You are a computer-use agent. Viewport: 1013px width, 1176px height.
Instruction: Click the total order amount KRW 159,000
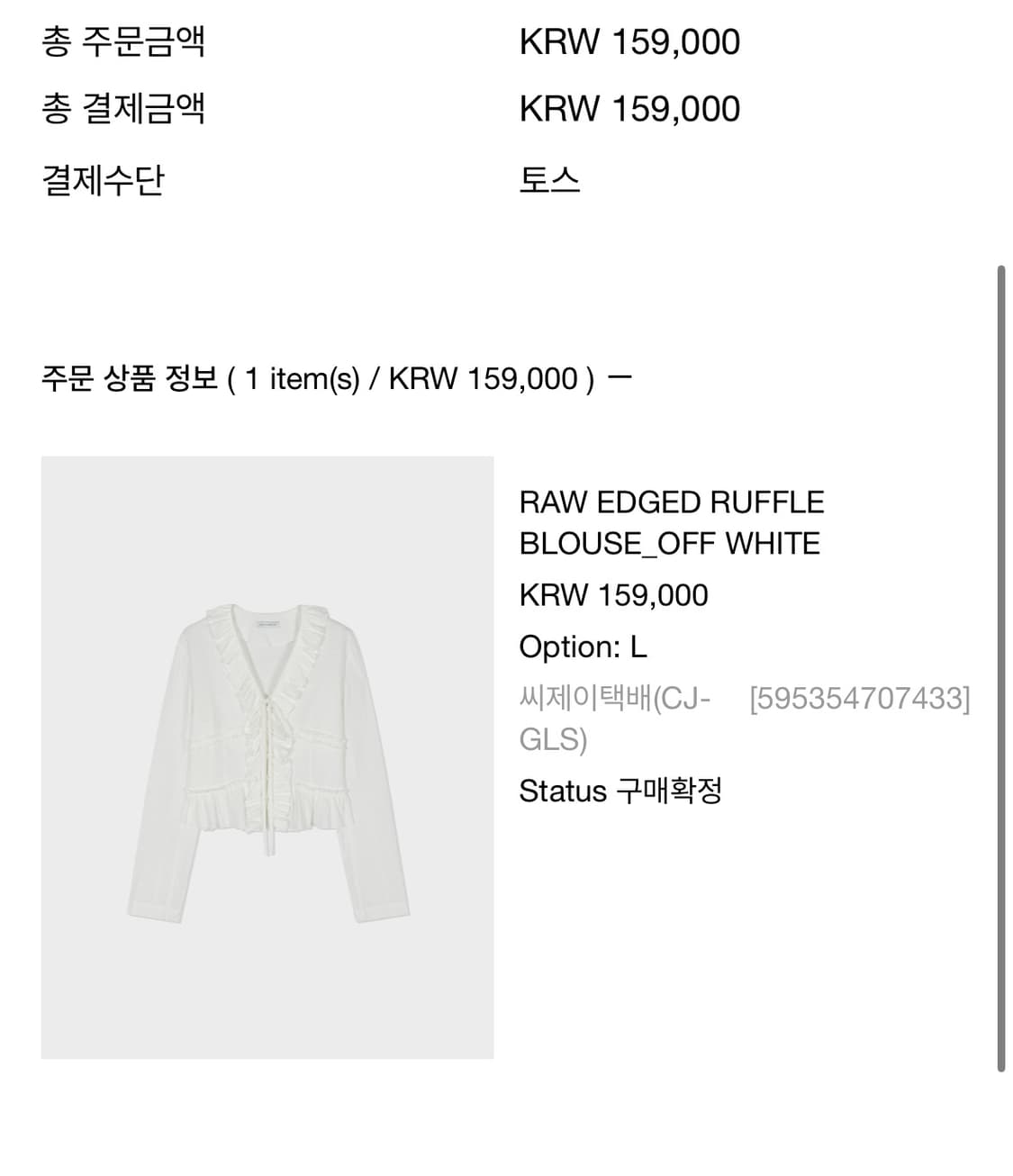coord(629,41)
